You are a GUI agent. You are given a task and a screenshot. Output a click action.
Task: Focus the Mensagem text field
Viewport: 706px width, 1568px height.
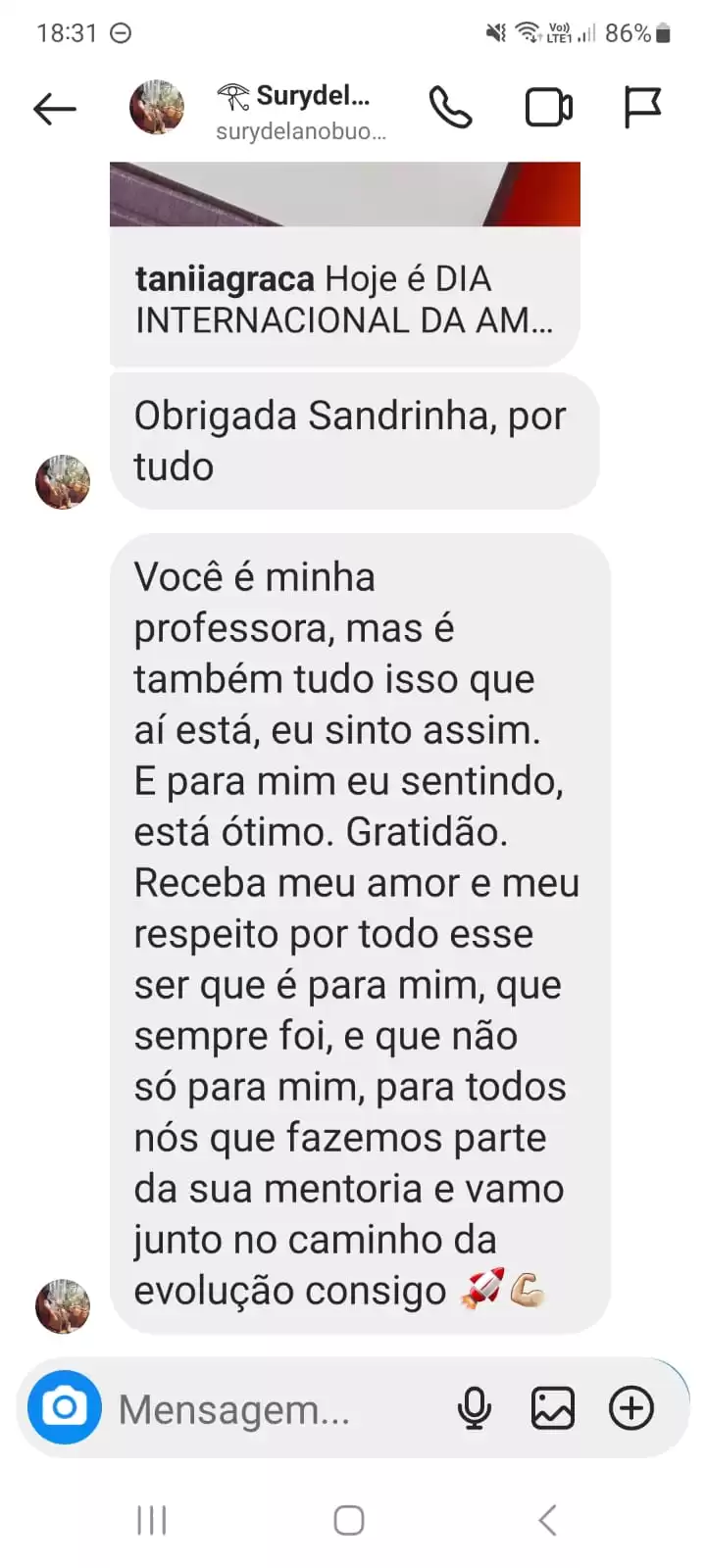pos(275,1410)
